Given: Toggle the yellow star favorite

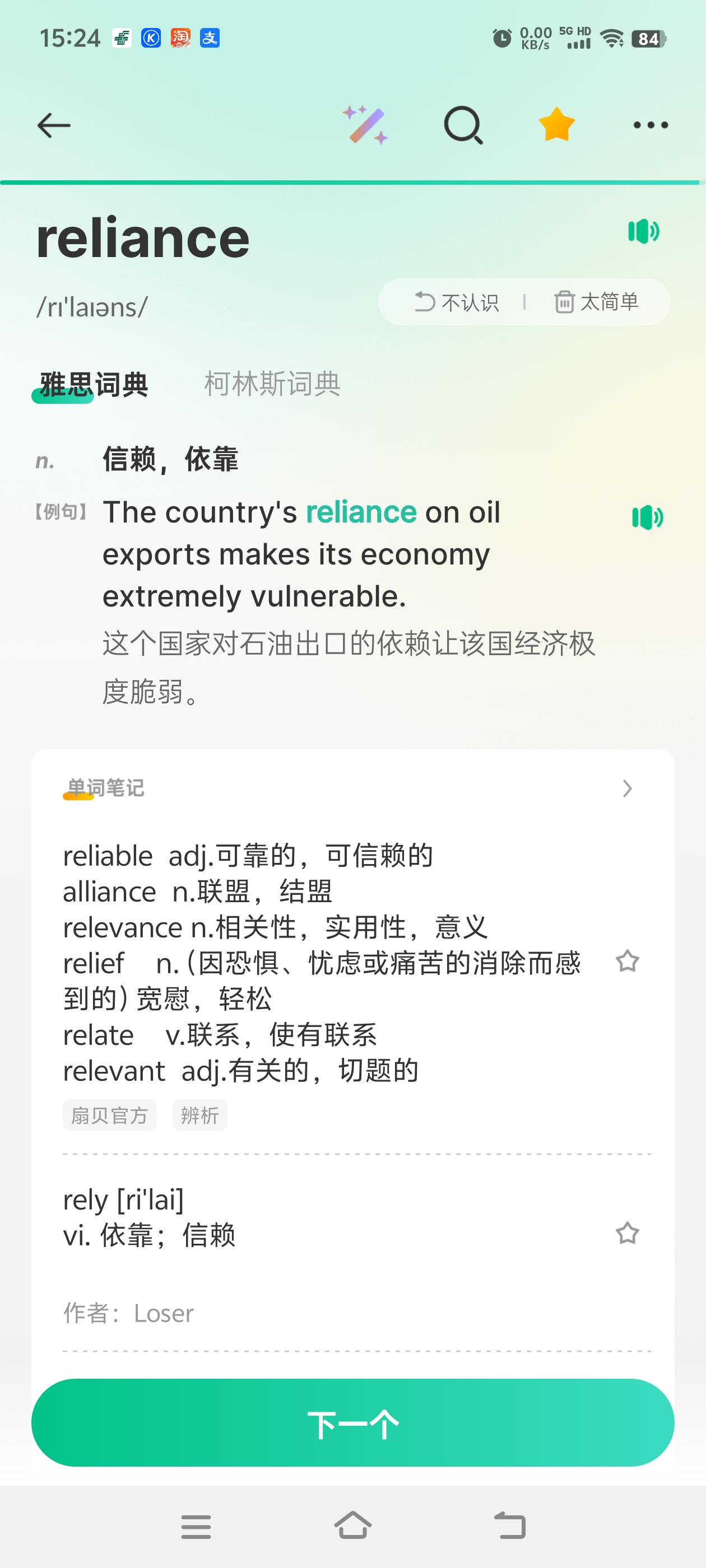Looking at the screenshot, I should 557,125.
